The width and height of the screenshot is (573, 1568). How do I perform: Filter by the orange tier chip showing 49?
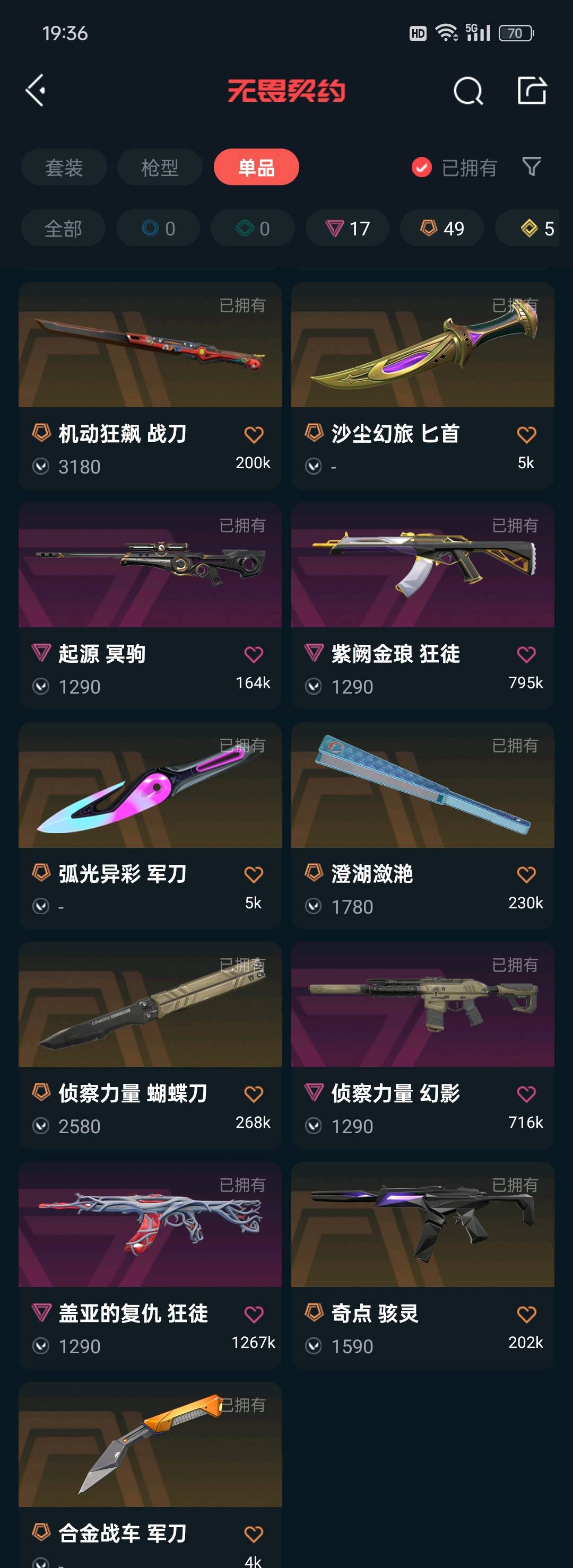(x=442, y=228)
